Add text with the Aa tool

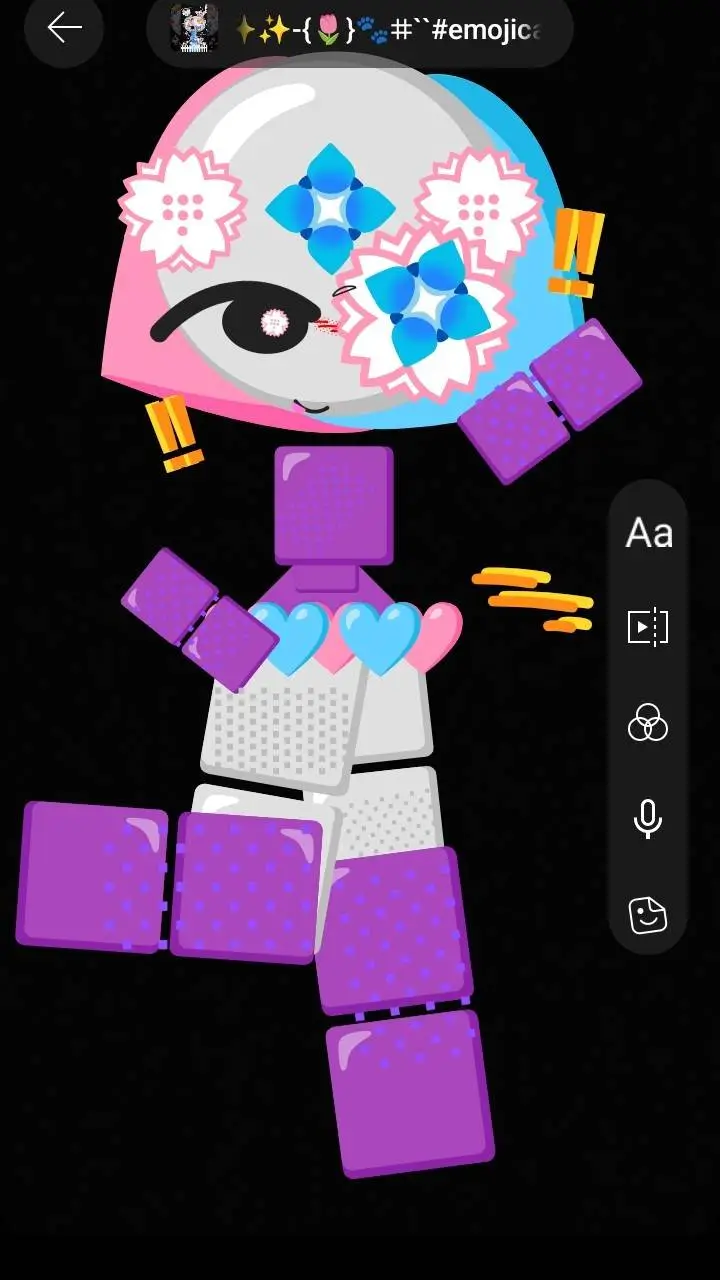click(648, 533)
